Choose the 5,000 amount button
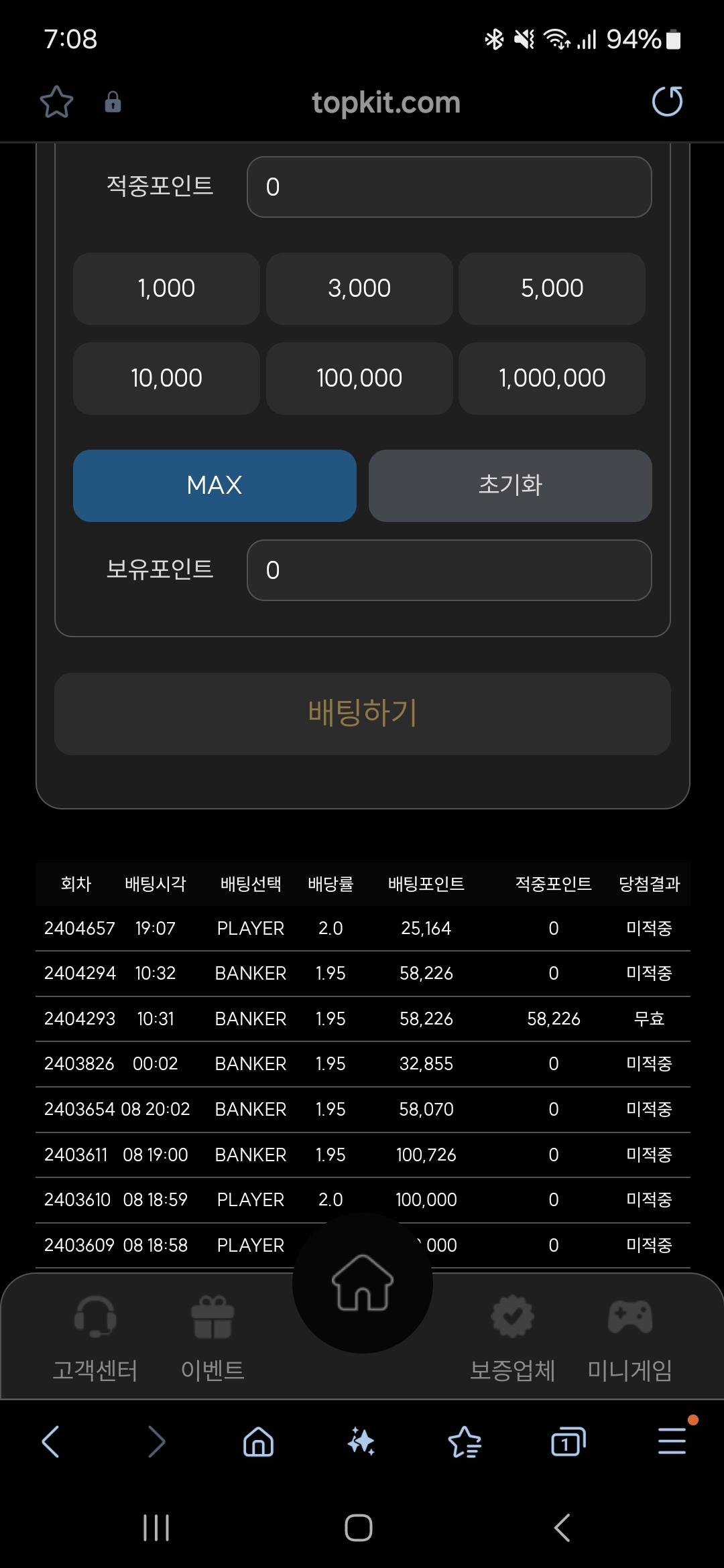Viewport: 724px width, 1568px height. pyautogui.click(x=552, y=289)
